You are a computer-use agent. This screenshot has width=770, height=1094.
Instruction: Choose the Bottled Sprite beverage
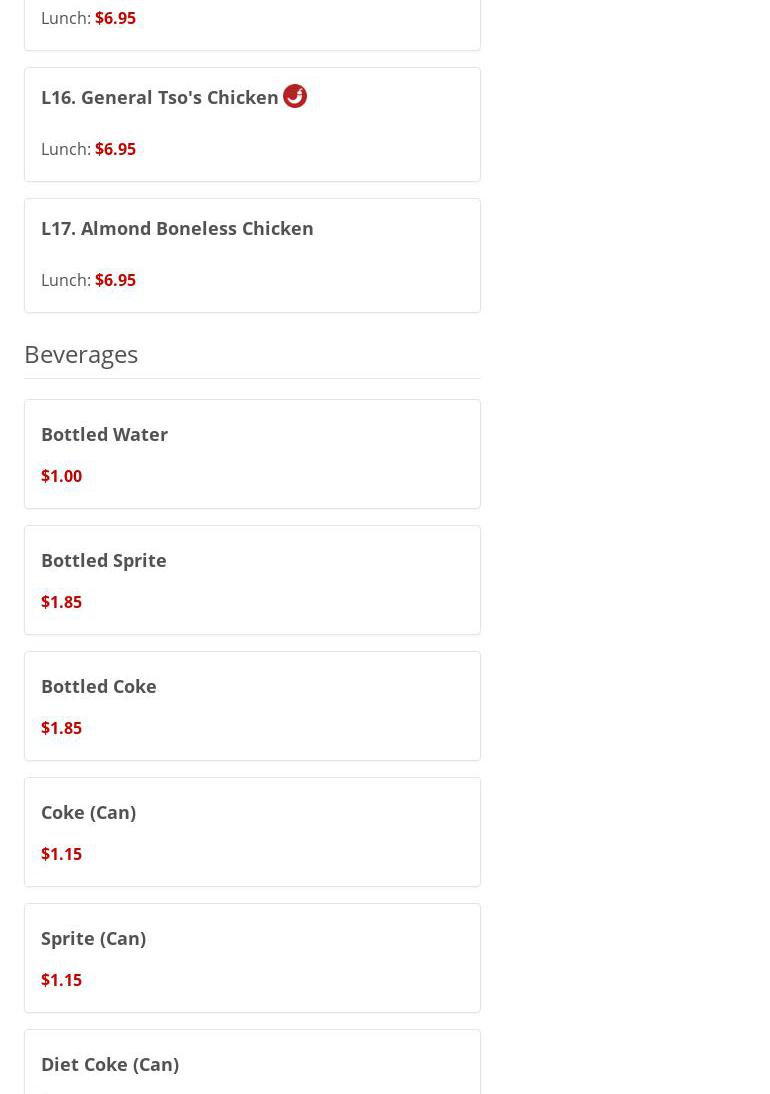[x=252, y=580]
